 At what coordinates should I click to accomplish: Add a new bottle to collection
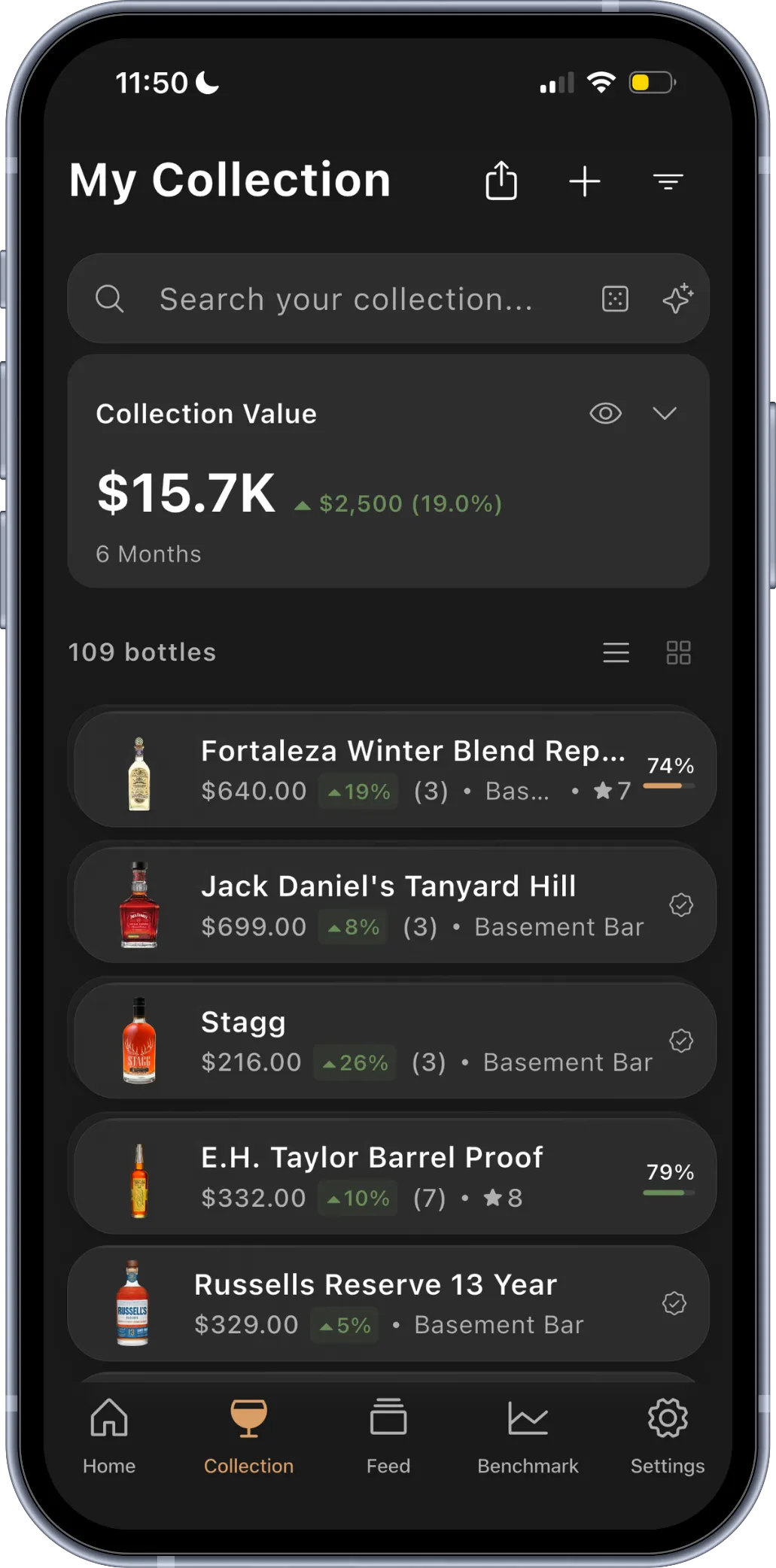click(x=585, y=181)
